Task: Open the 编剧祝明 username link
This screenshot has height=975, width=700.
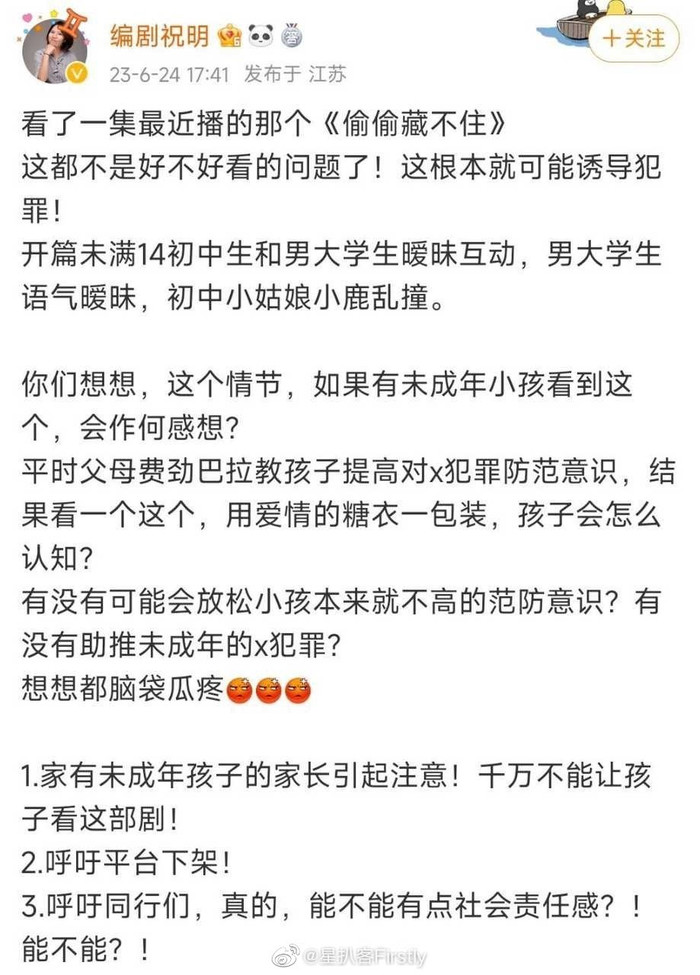Action: click(x=159, y=37)
